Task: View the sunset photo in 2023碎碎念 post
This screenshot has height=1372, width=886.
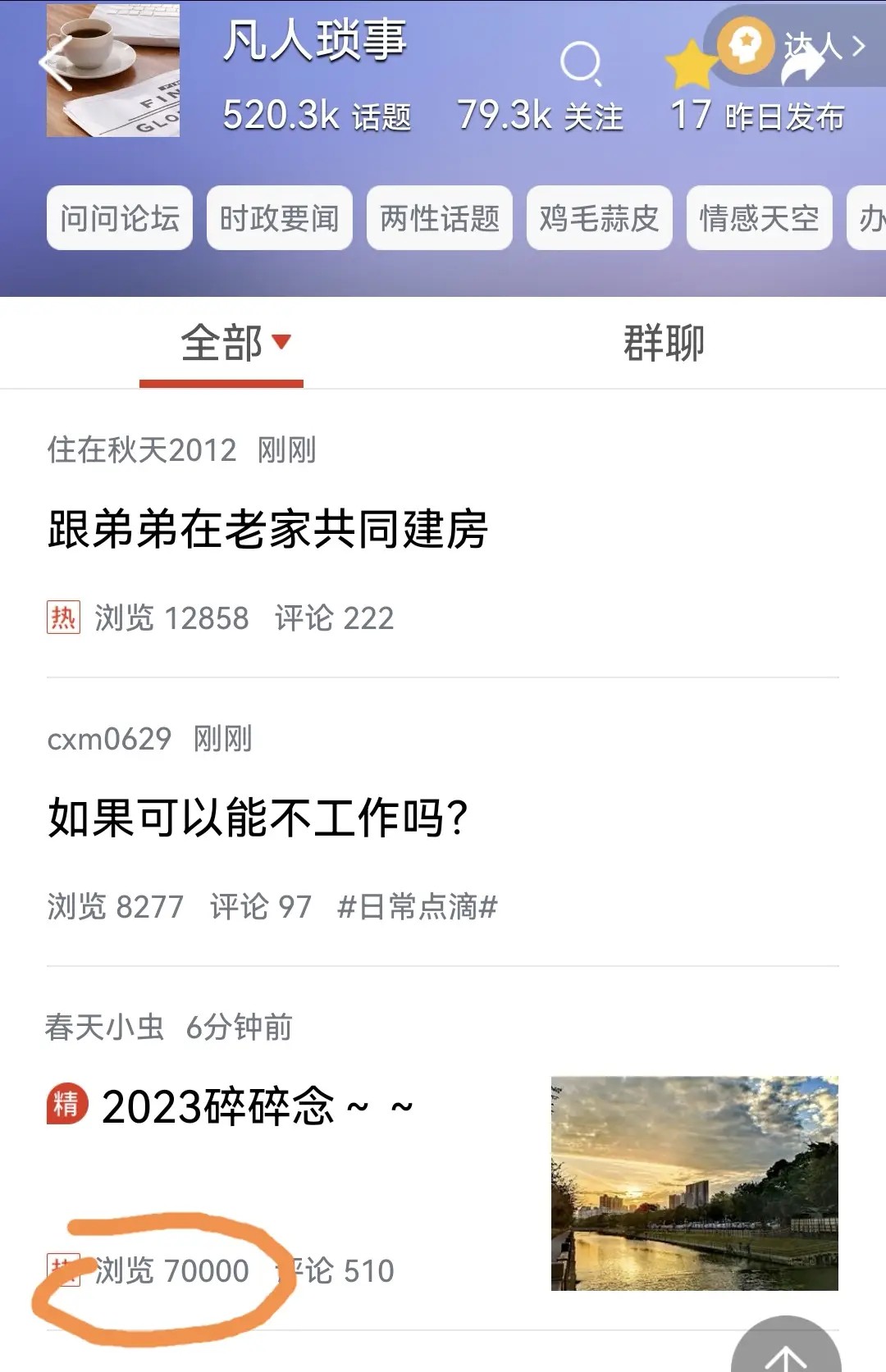Action: (x=694, y=1183)
